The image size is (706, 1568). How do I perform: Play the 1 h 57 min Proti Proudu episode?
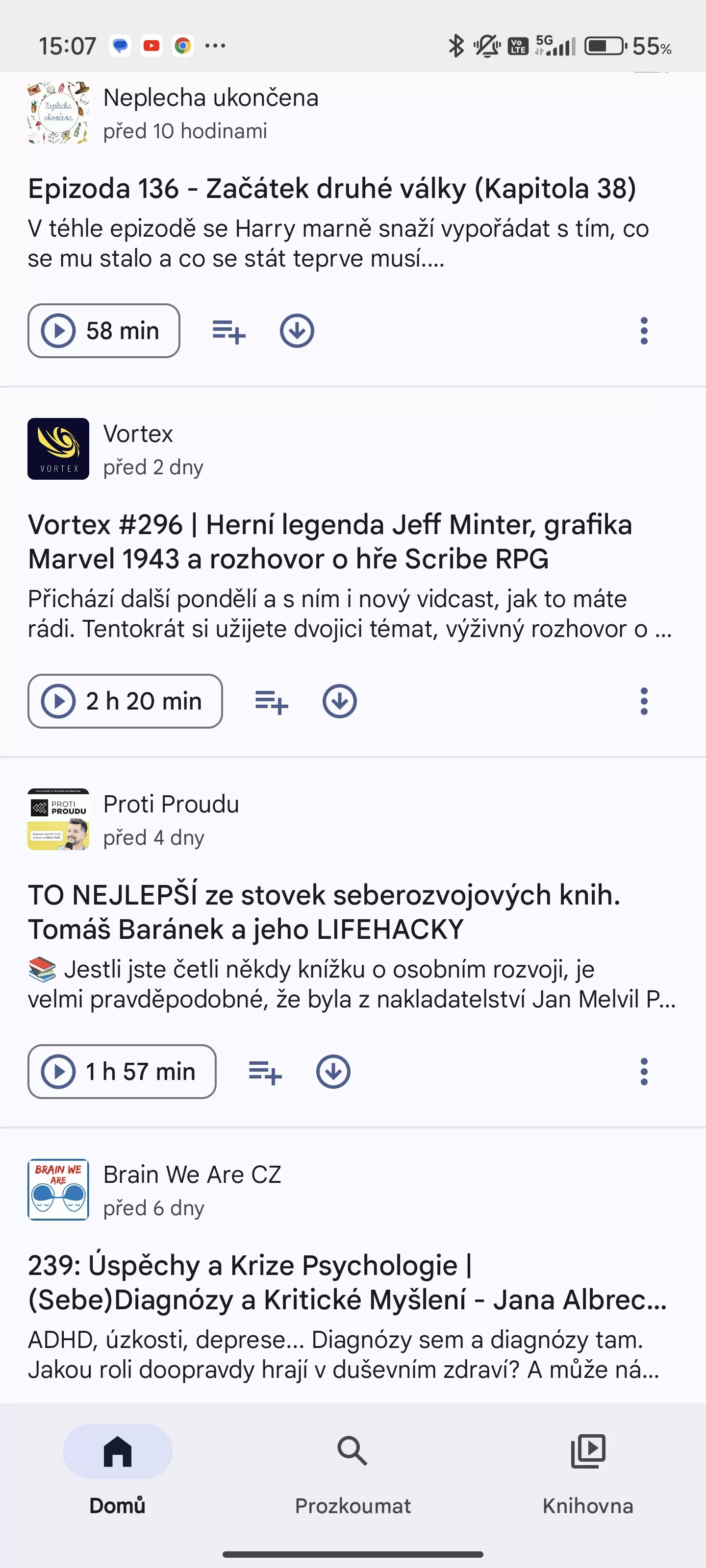122,1071
